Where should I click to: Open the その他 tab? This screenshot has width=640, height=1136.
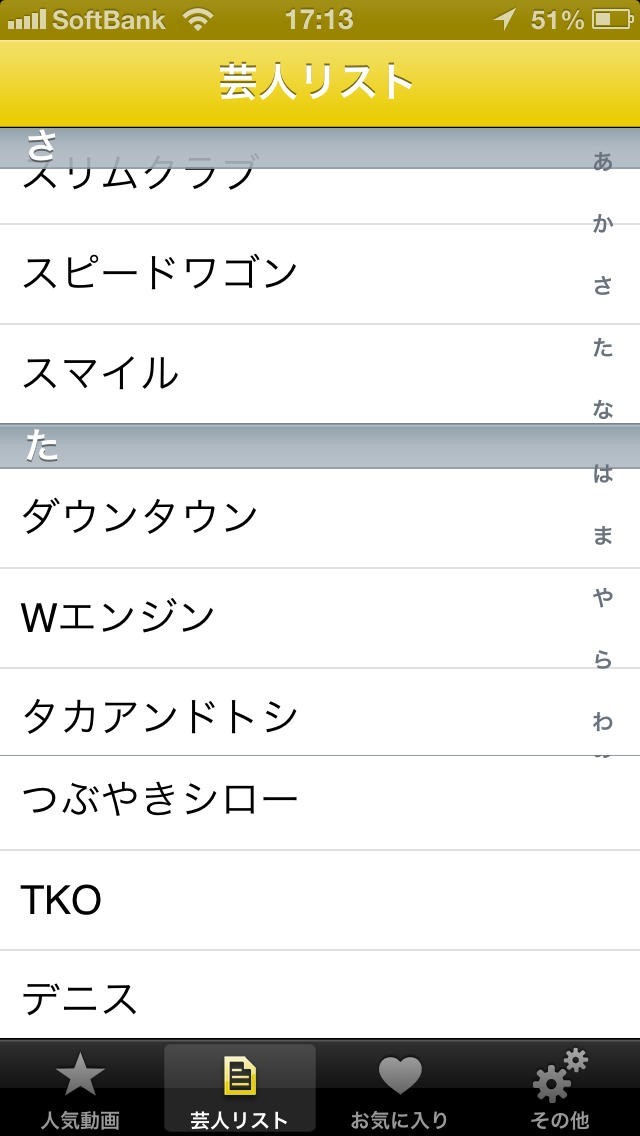pyautogui.click(x=560, y=1088)
